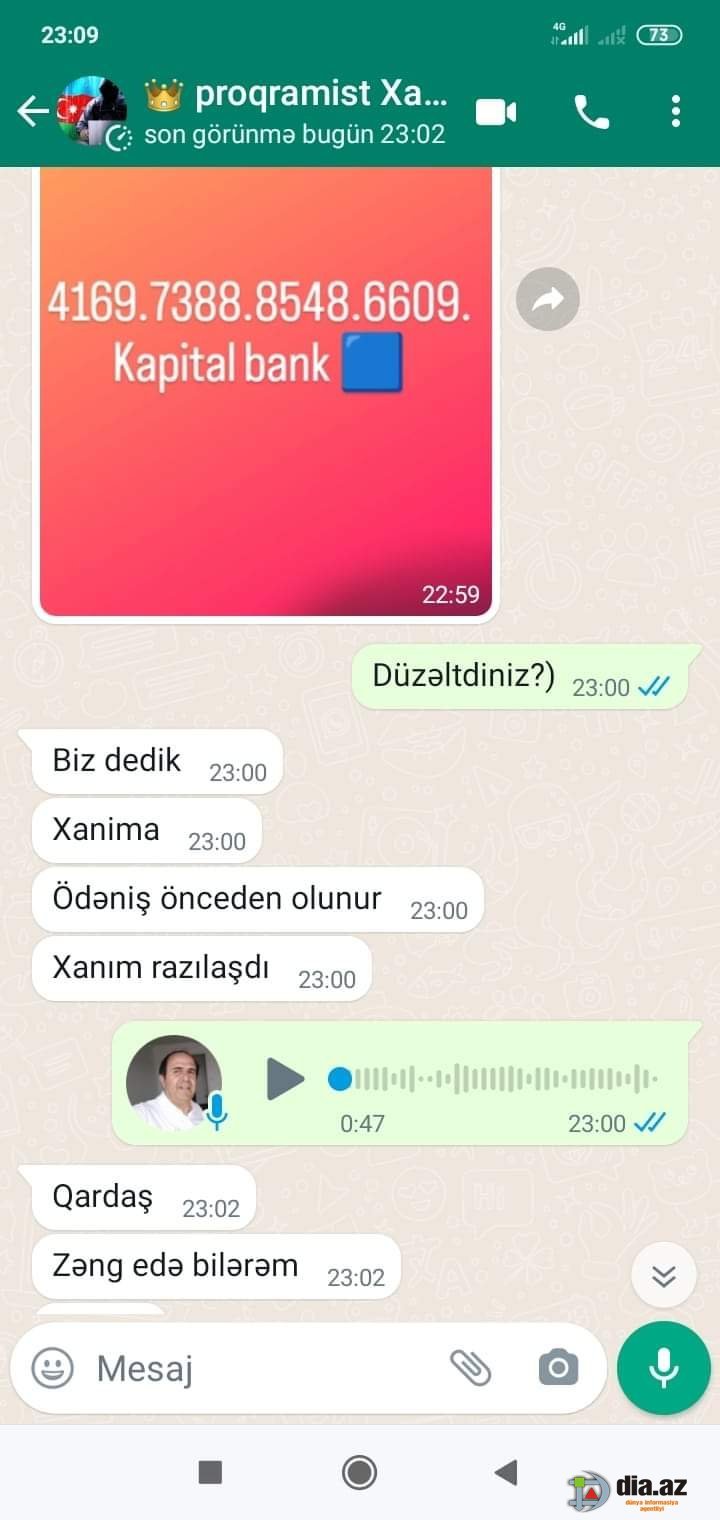Go to the home screen
The height and width of the screenshot is (1520, 720).
(359, 1472)
